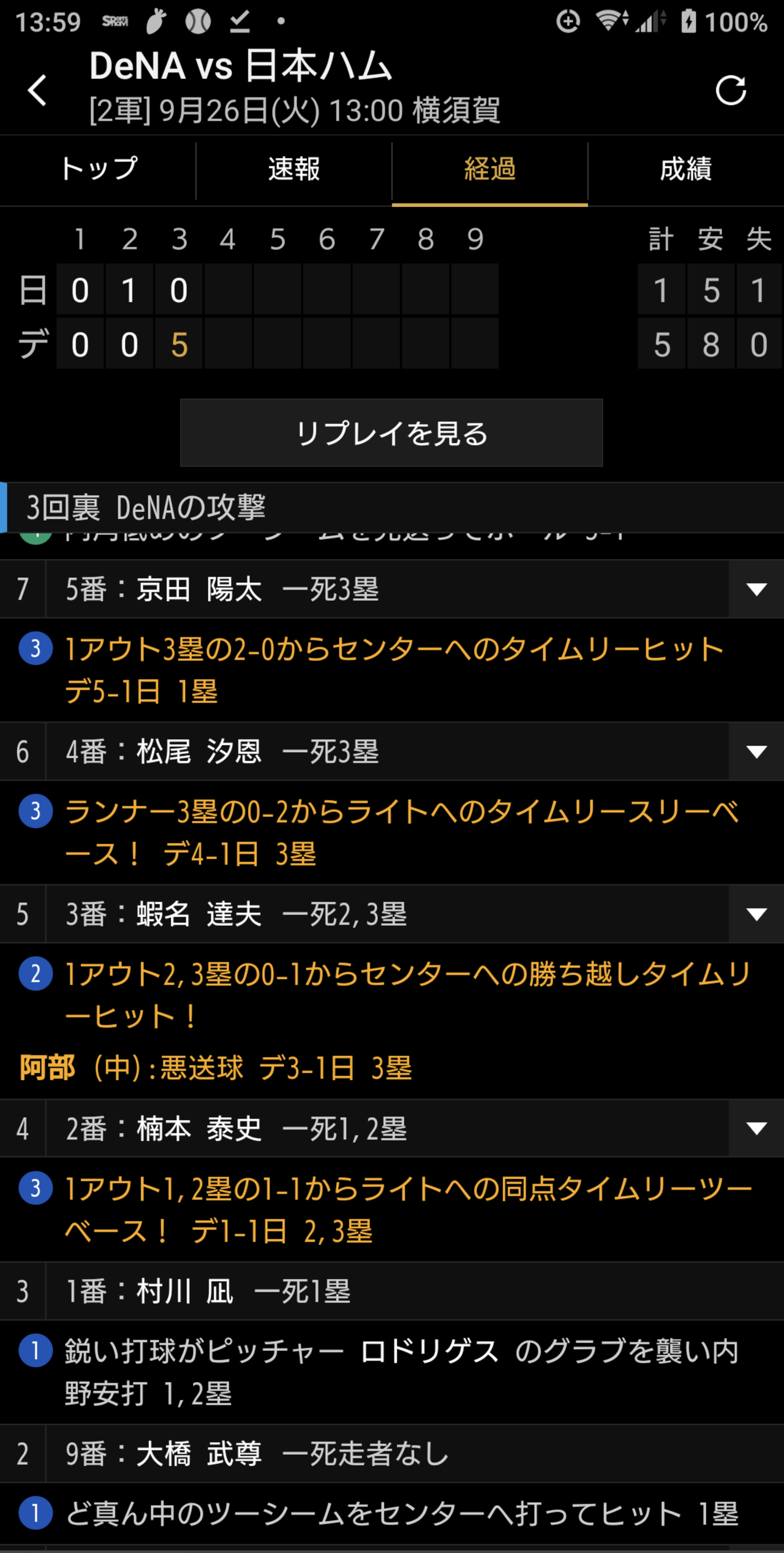
Task: Expand details for 蝦名 達夫 at-bat
Action: pyautogui.click(x=758, y=914)
